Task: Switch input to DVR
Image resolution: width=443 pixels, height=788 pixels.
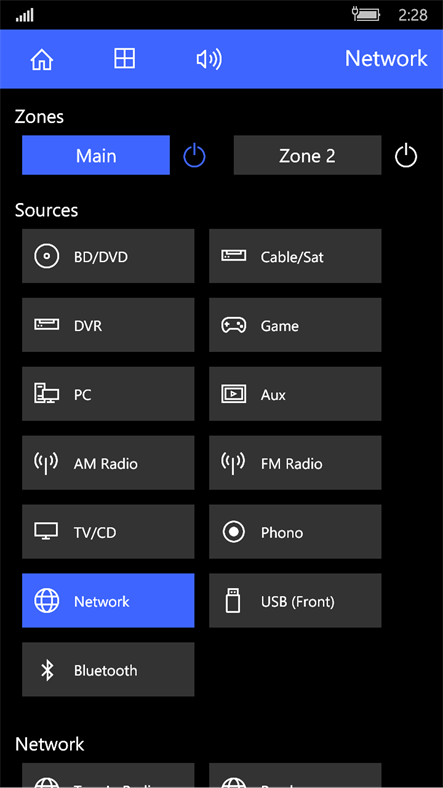Action: coord(108,325)
